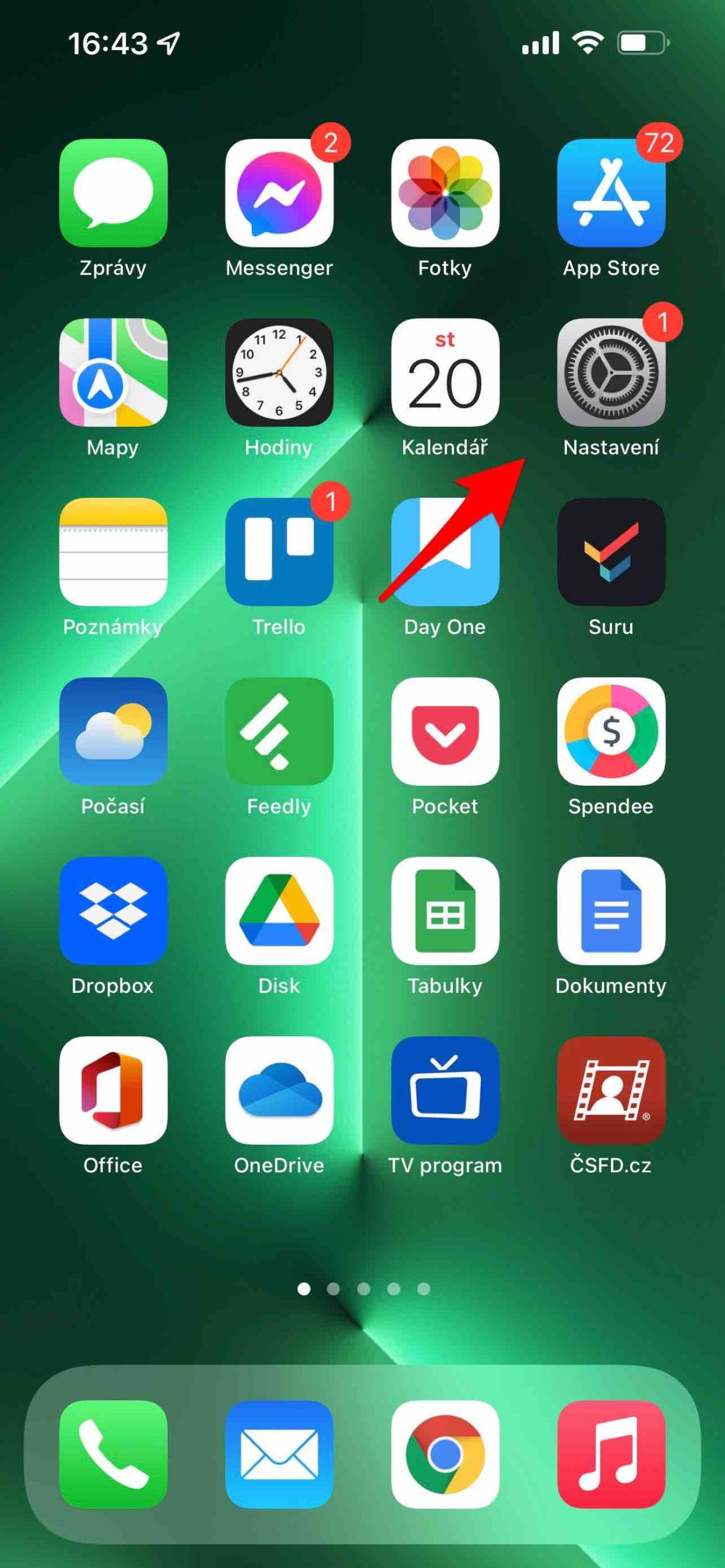Launch the Pocket app
The image size is (725, 1568).
(445, 731)
